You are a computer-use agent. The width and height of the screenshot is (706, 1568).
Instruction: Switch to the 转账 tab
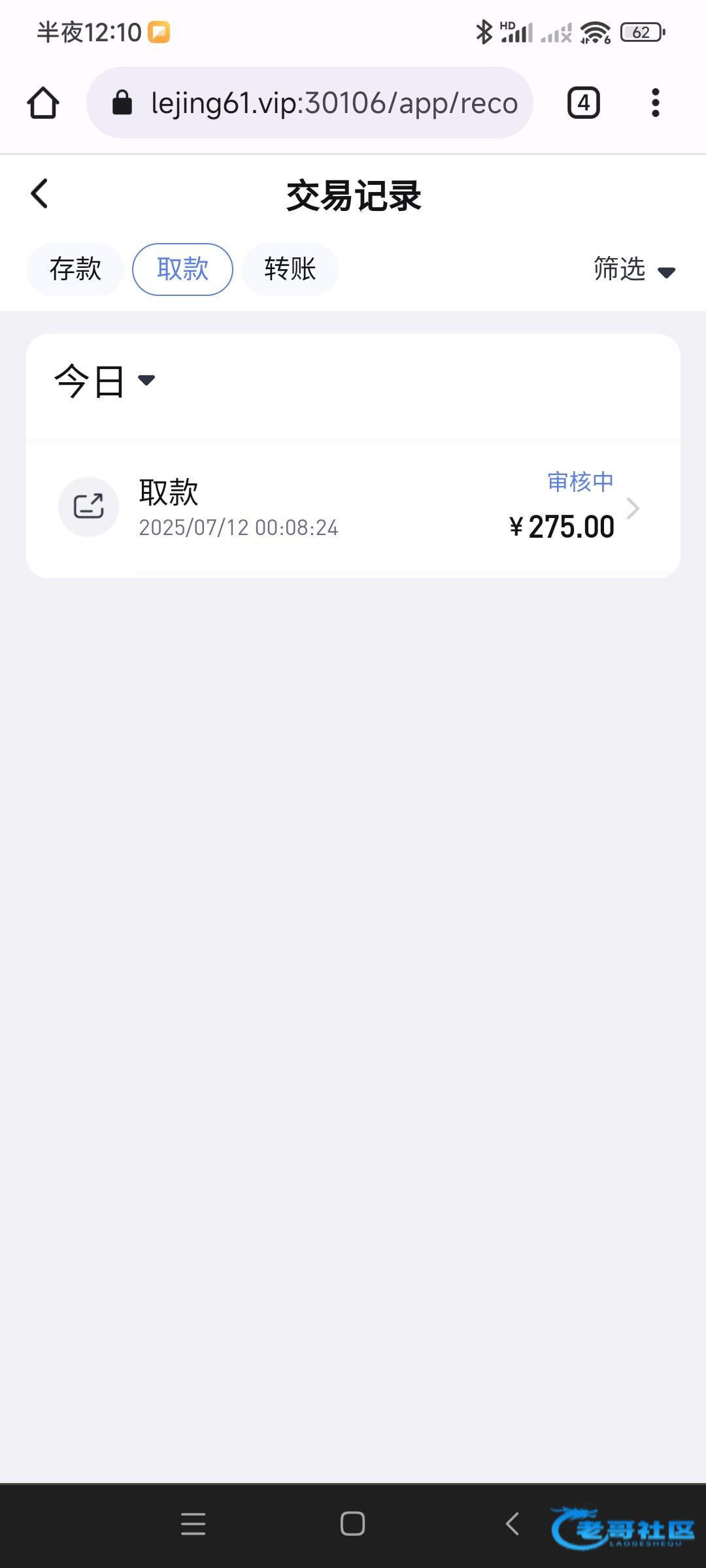[x=290, y=269]
